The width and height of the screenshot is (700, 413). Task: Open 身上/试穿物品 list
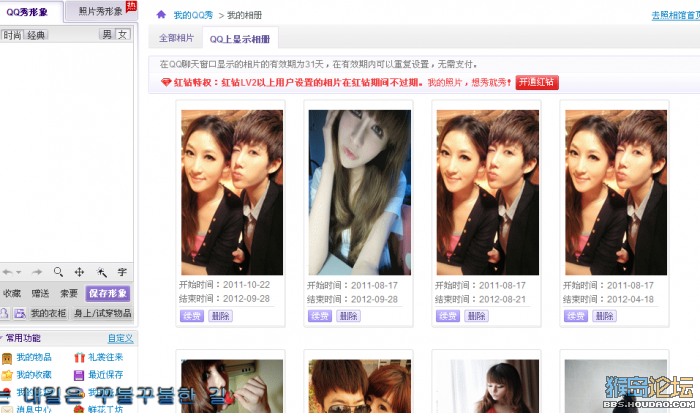click(102, 313)
